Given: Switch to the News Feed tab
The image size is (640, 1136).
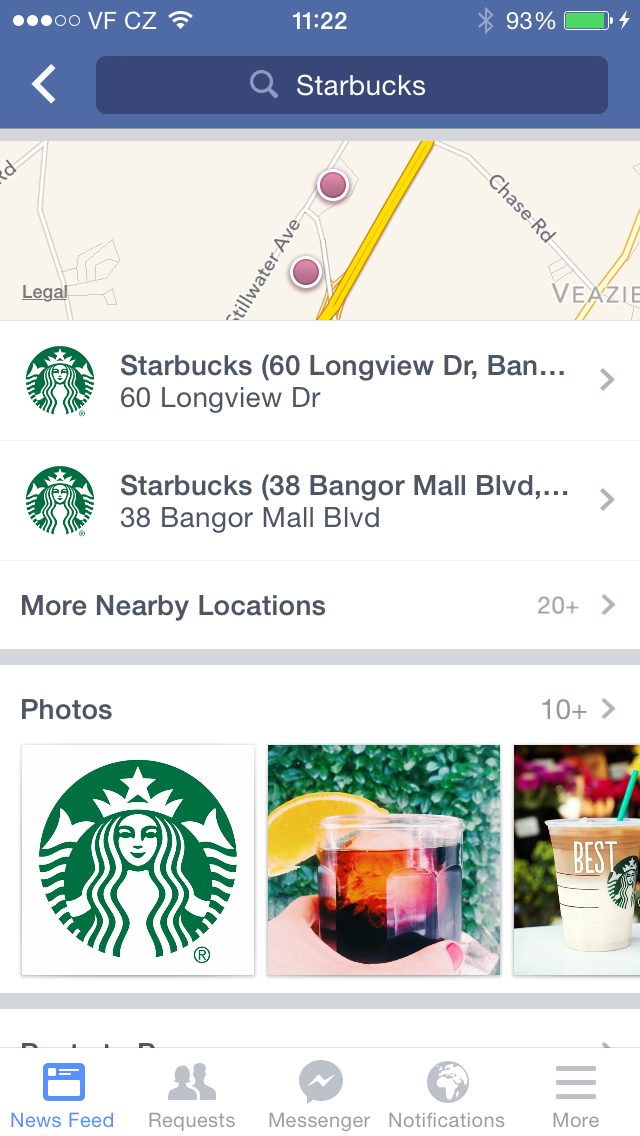Looking at the screenshot, I should click(63, 1094).
